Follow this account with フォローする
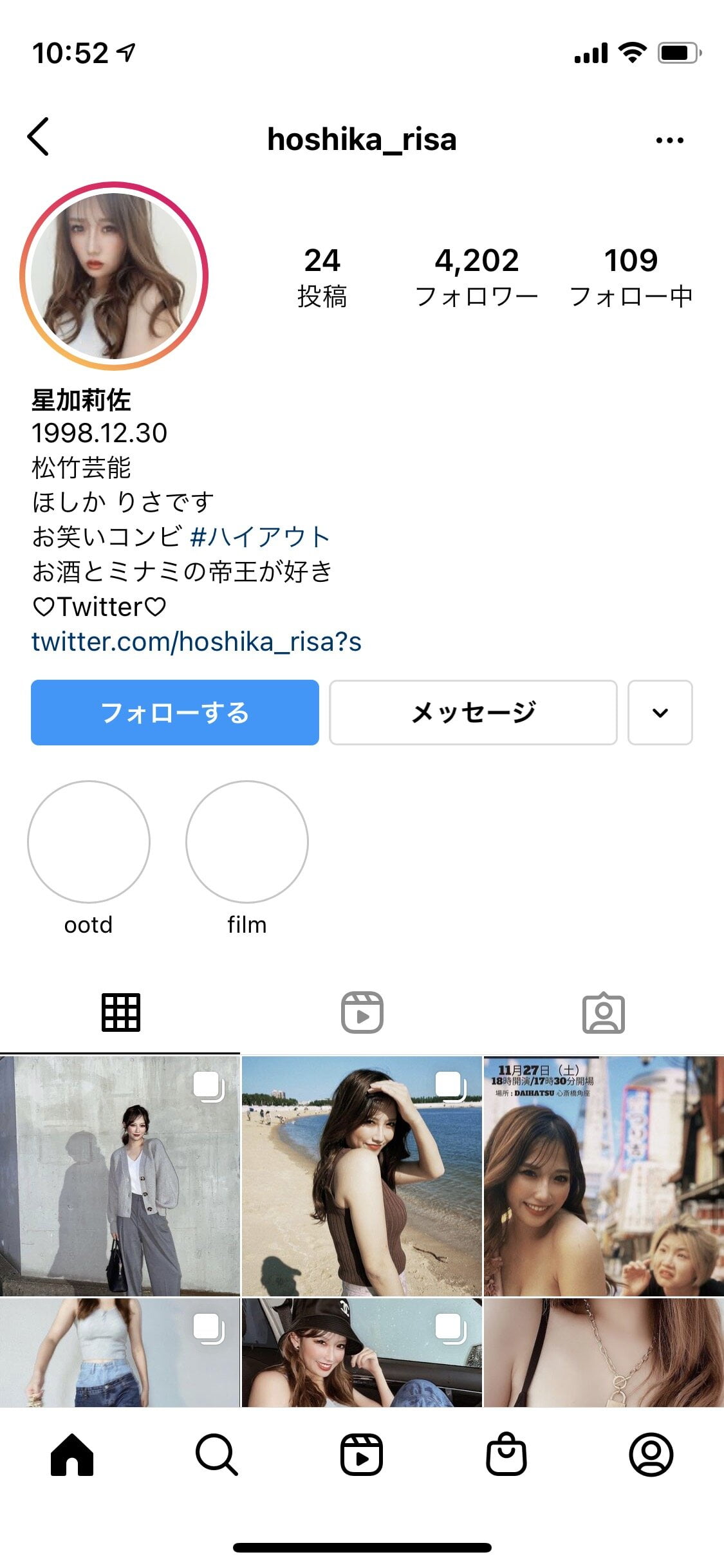 pos(175,713)
